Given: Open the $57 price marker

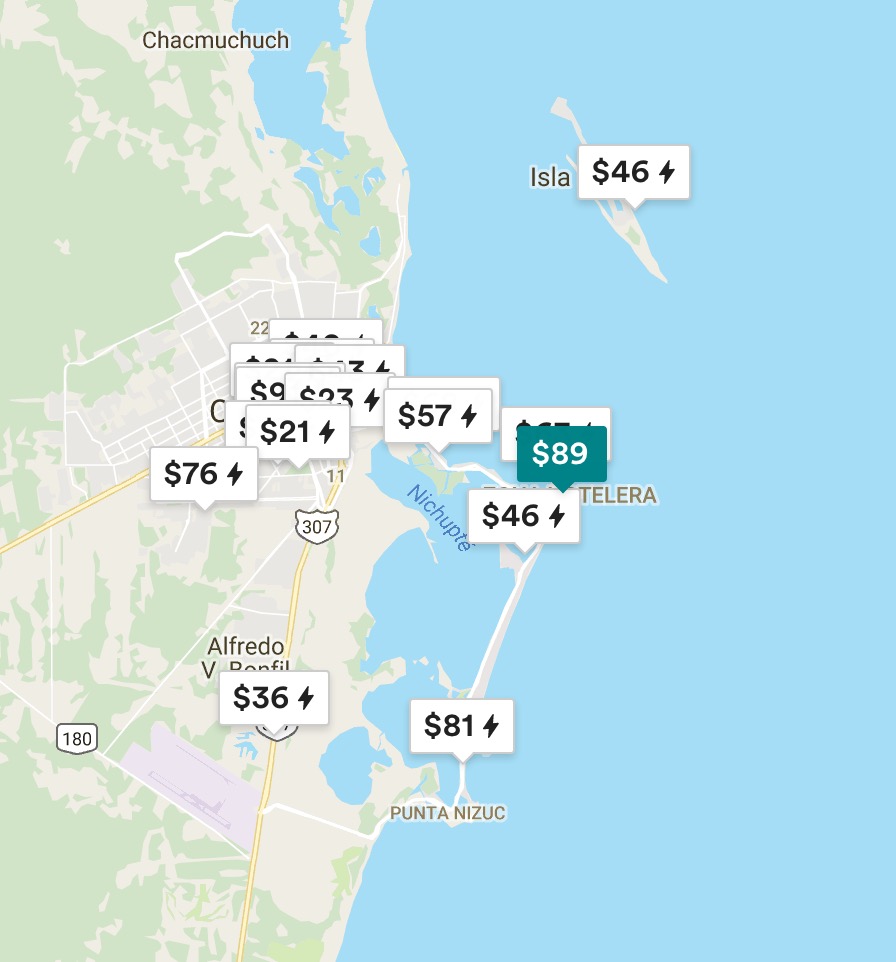Looking at the screenshot, I should pyautogui.click(x=437, y=416).
